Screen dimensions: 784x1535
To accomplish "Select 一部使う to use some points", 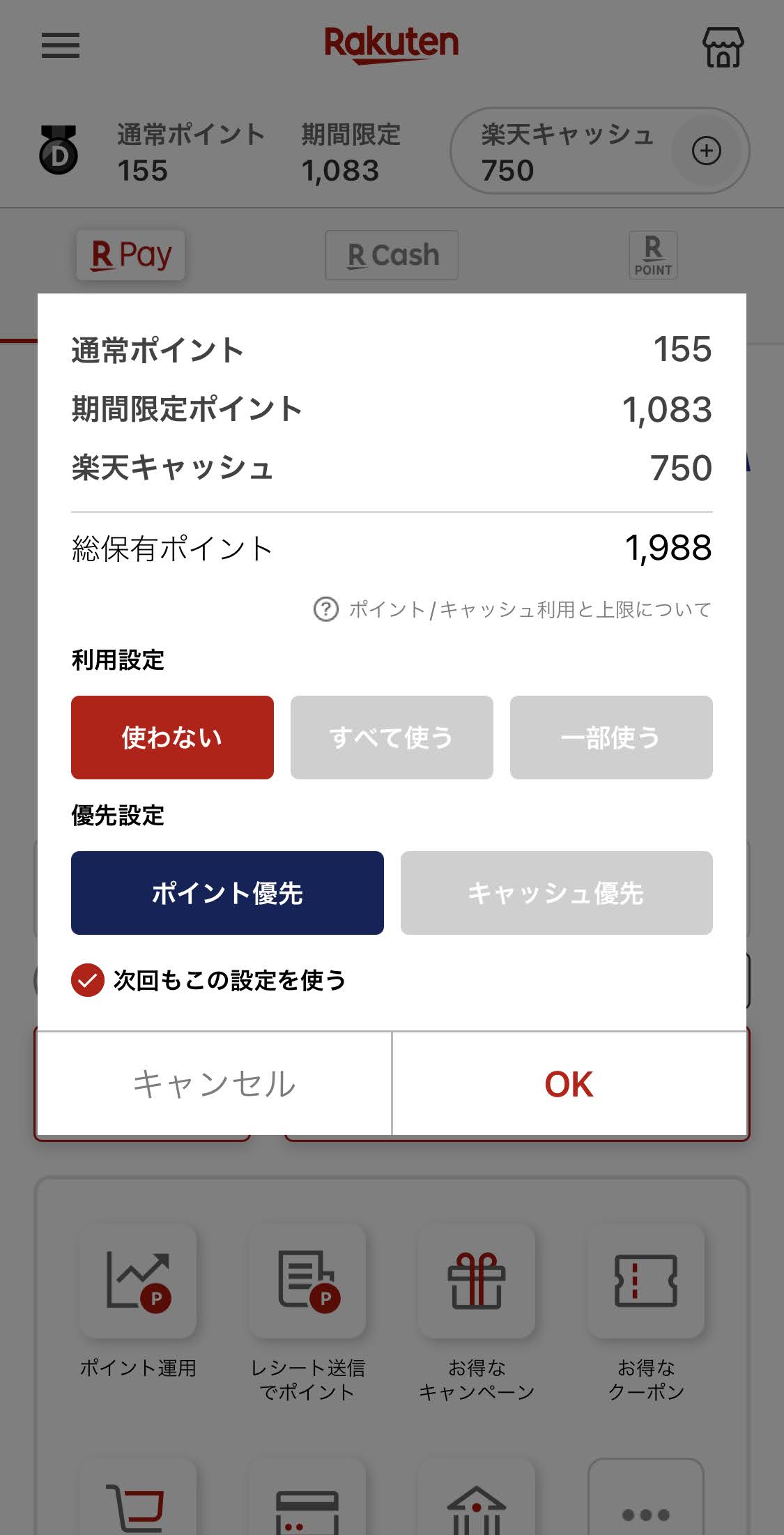I will 611,737.
